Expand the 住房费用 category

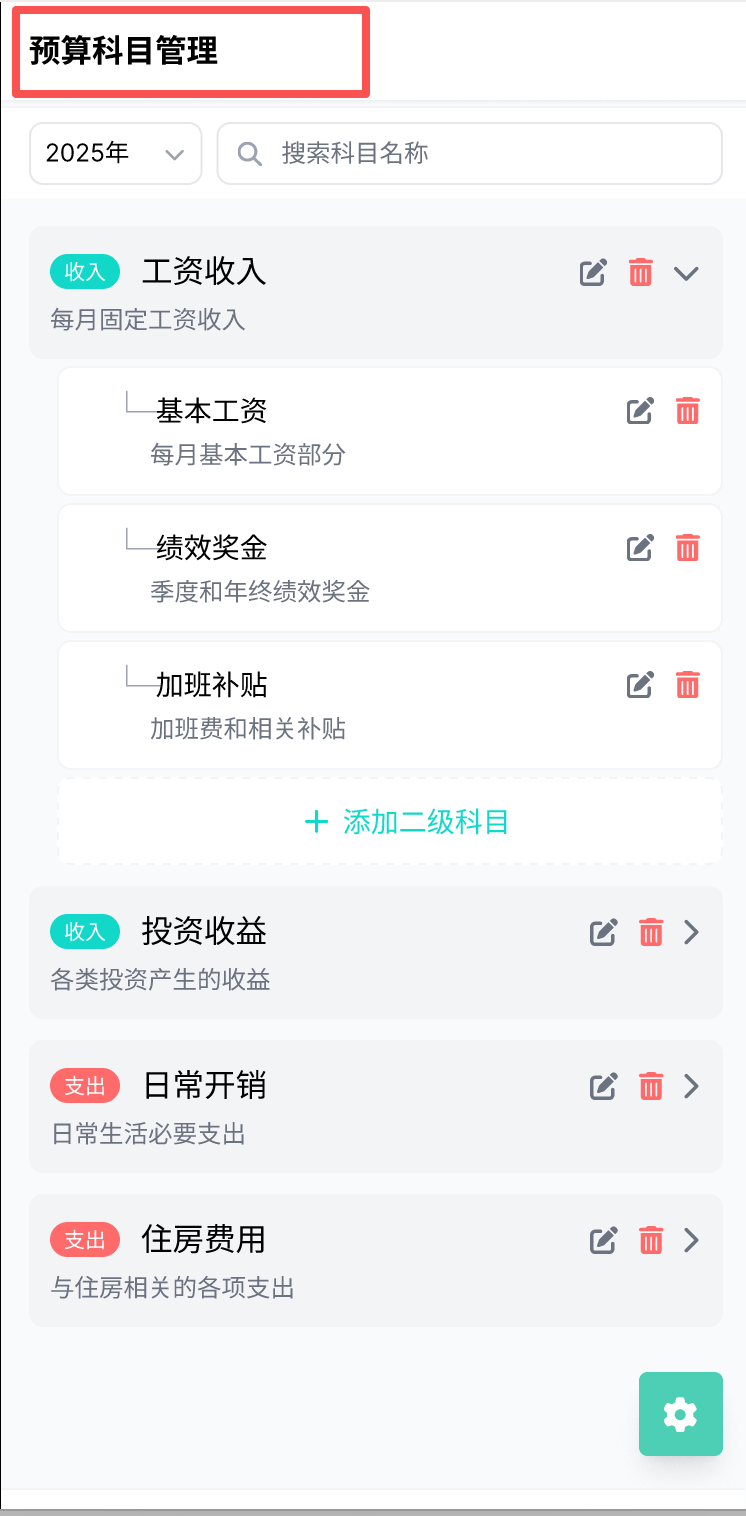pyautogui.click(x=691, y=1241)
